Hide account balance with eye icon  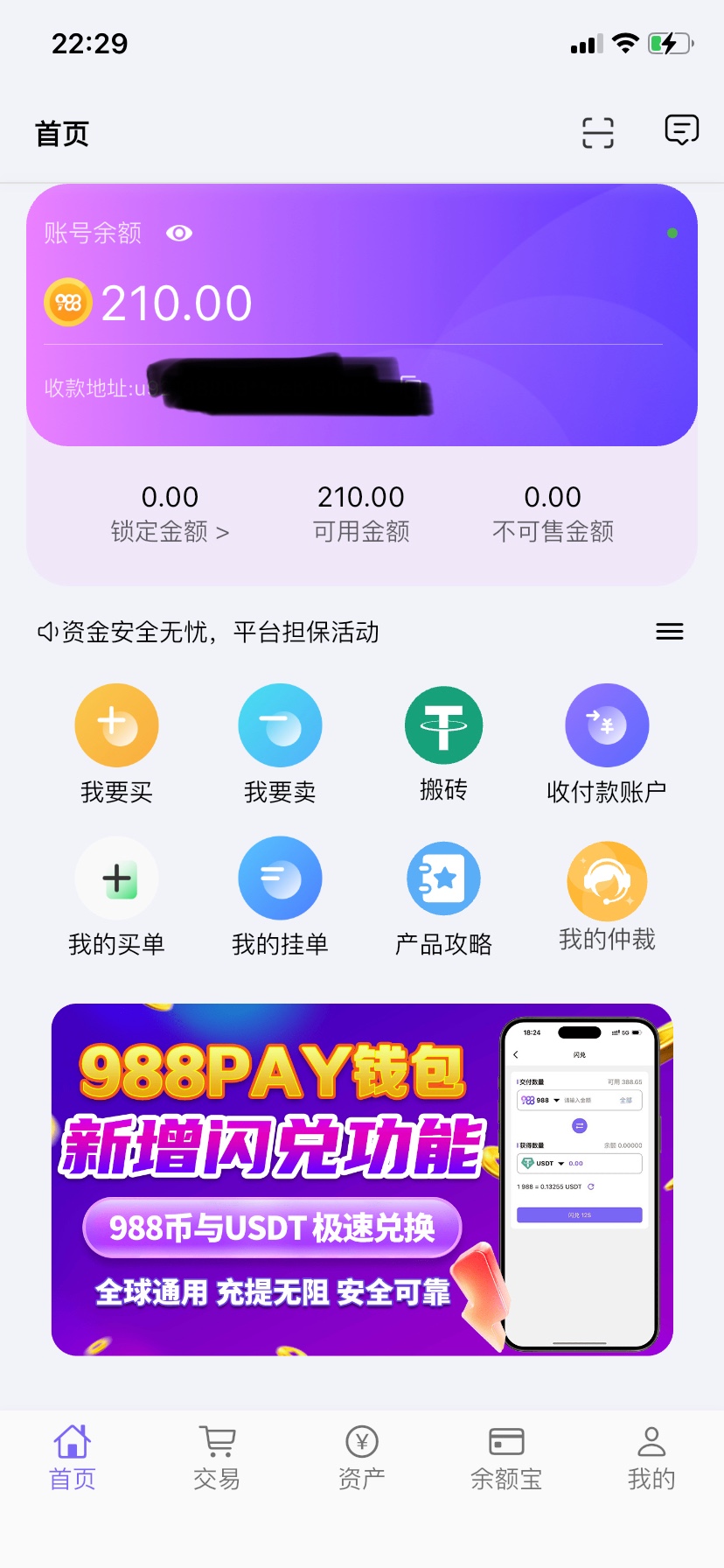pos(179,233)
